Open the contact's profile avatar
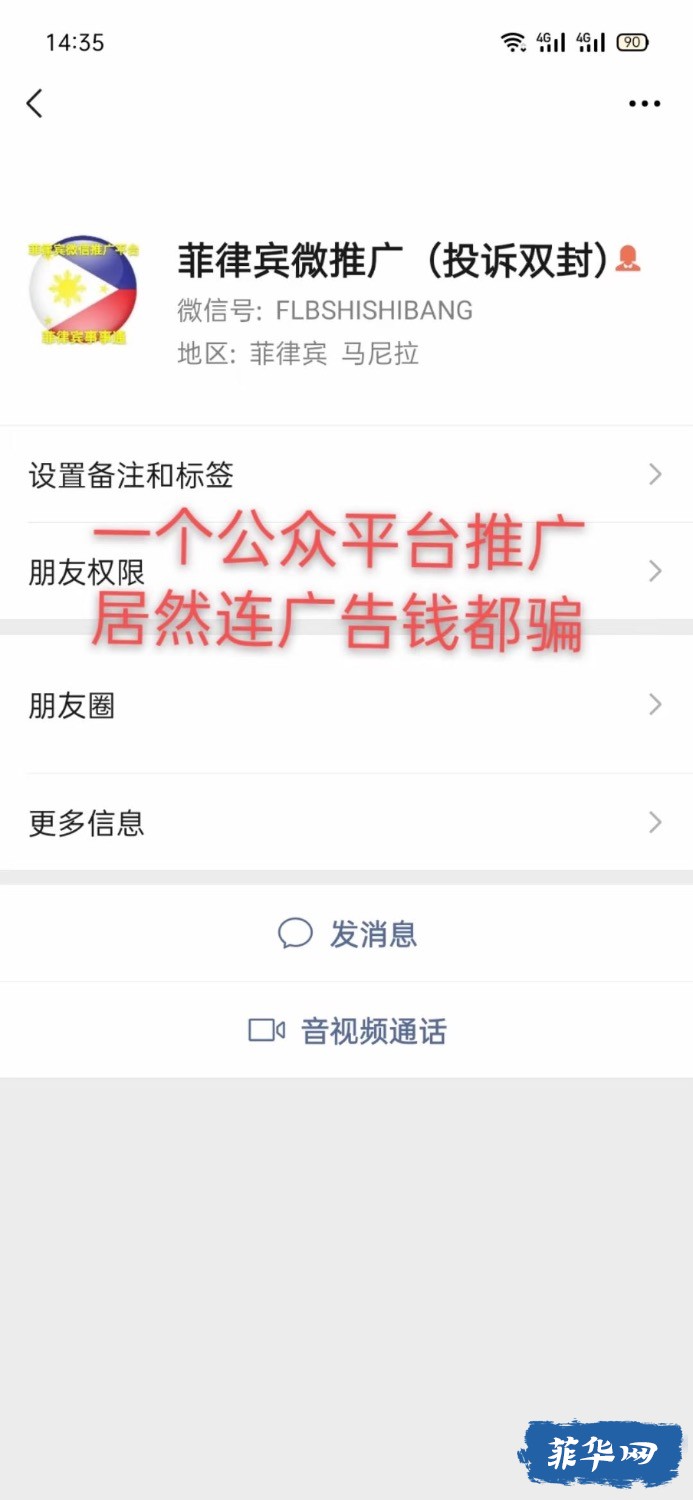 pyautogui.click(x=84, y=291)
